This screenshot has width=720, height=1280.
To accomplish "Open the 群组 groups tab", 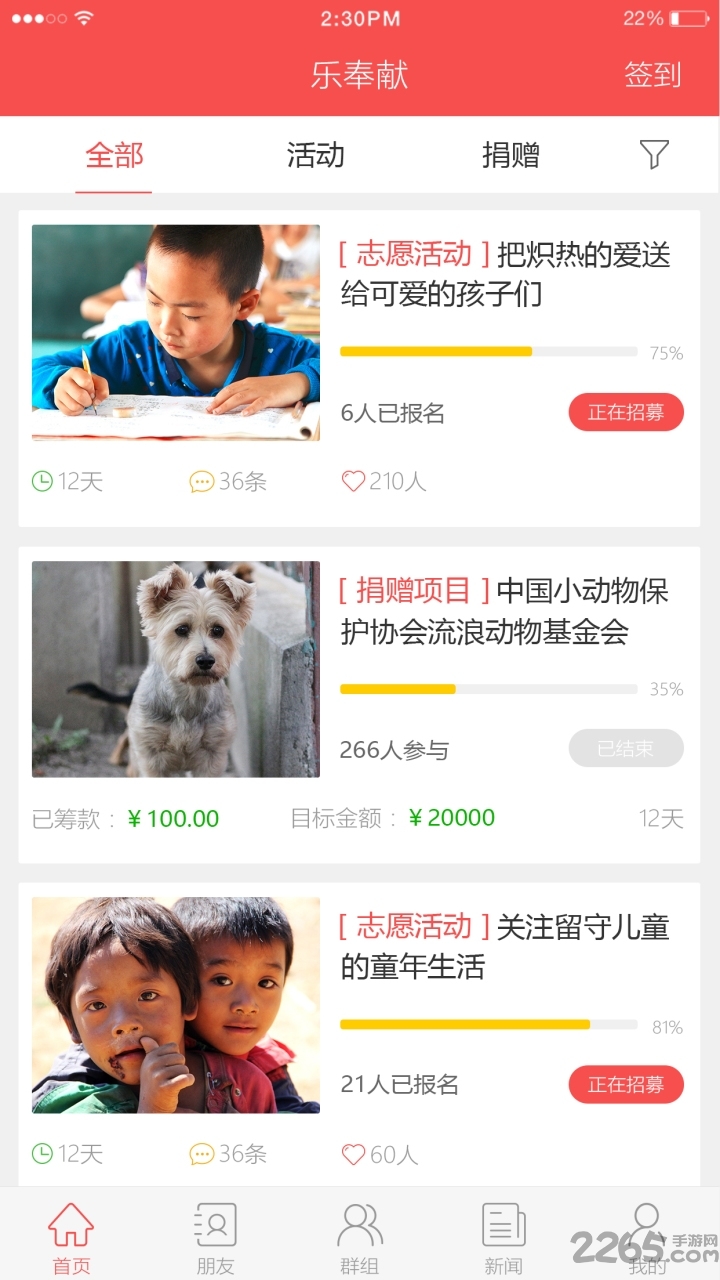I will pyautogui.click(x=359, y=1238).
